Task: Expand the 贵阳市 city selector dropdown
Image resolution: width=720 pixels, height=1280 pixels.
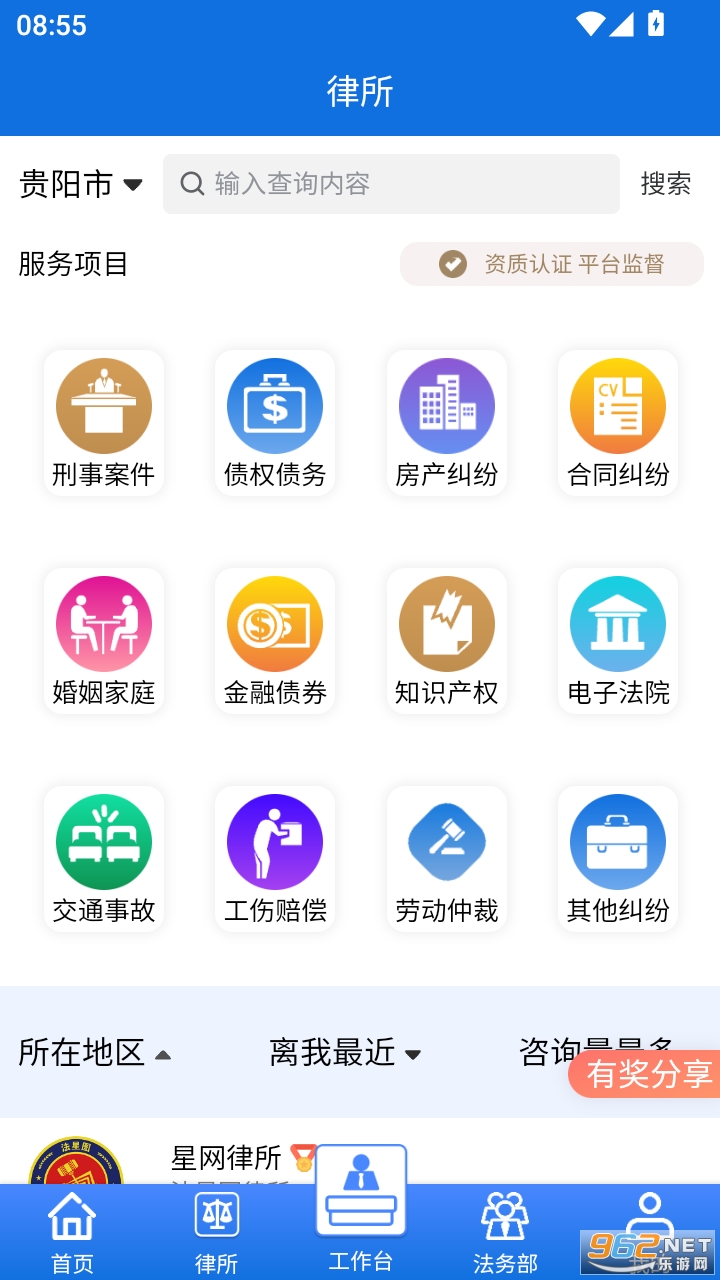Action: 79,184
